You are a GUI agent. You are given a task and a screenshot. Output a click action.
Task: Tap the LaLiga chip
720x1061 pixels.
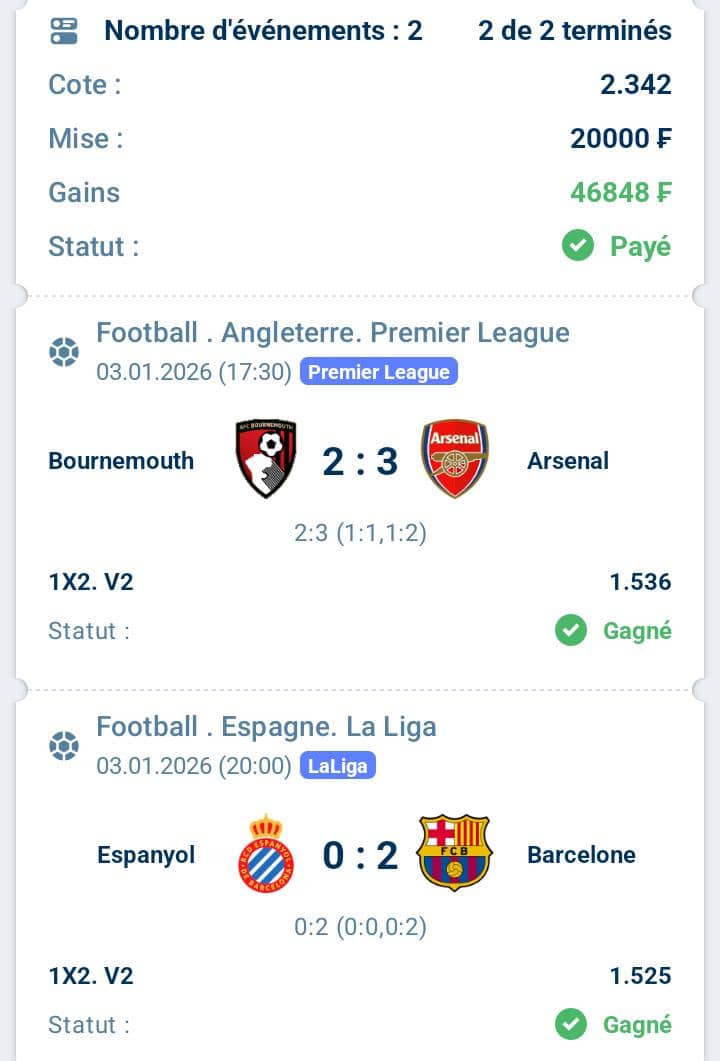(x=337, y=766)
